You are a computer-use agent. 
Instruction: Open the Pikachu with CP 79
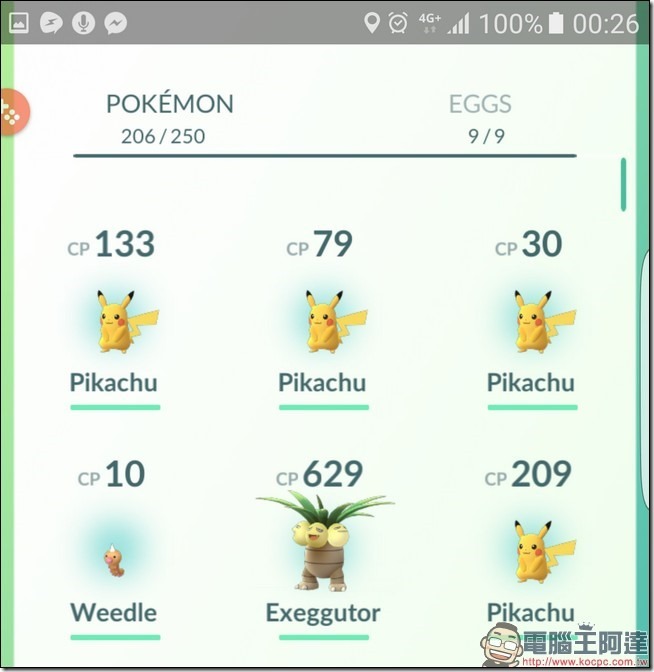tap(323, 322)
